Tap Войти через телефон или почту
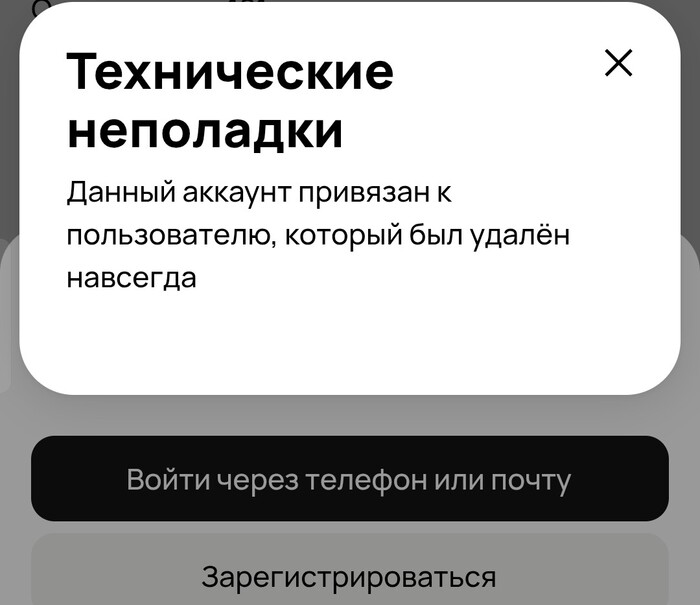700x605 pixels. (349, 479)
